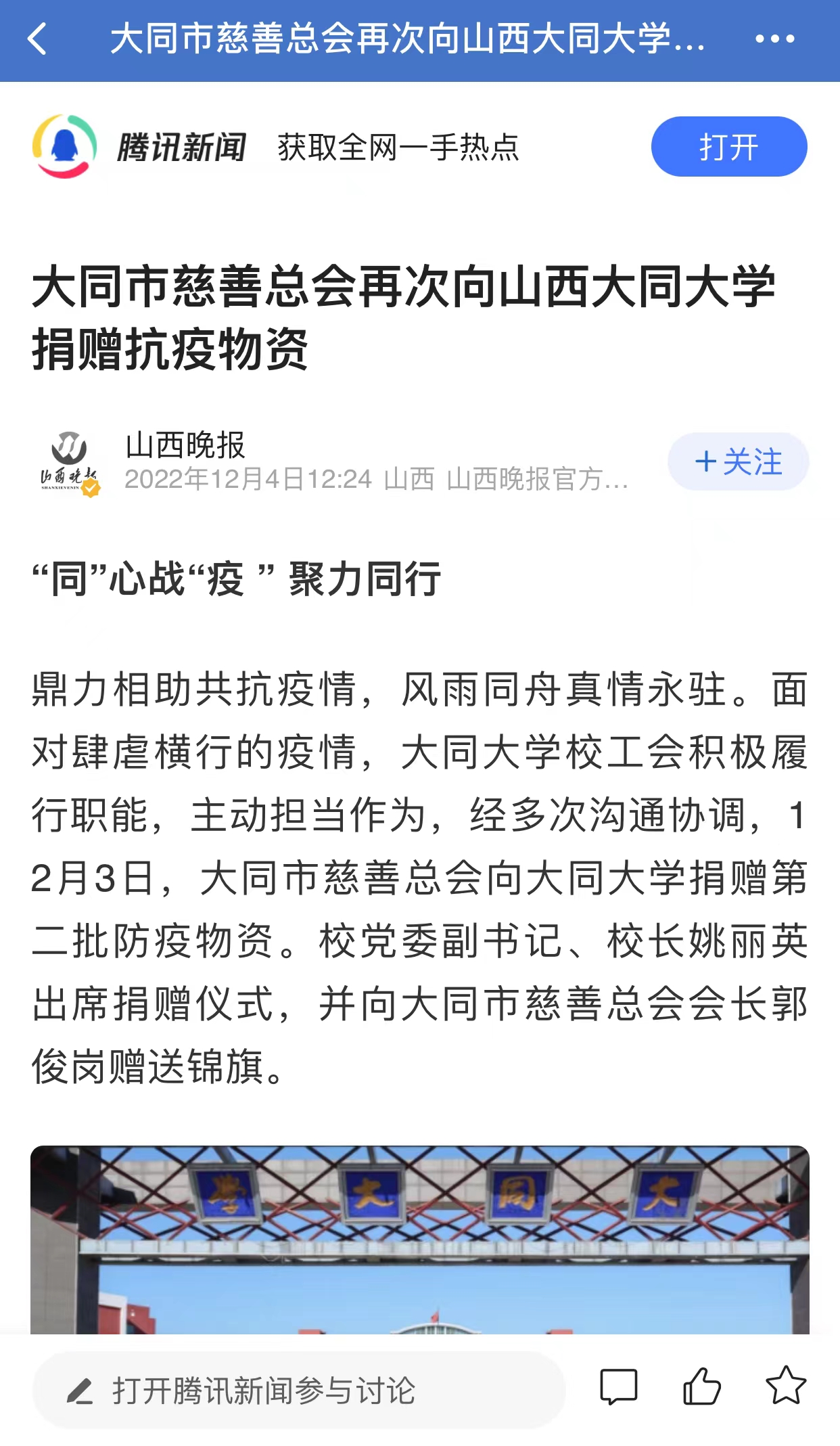The width and height of the screenshot is (840, 1446).
Task: Bookmark the article with the star icon
Action: coord(786,1385)
